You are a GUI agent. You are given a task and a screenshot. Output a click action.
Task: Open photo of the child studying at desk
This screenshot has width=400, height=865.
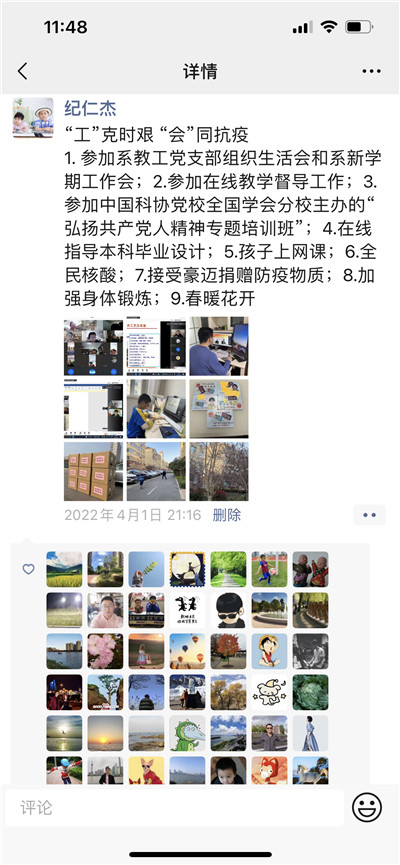(x=156, y=409)
